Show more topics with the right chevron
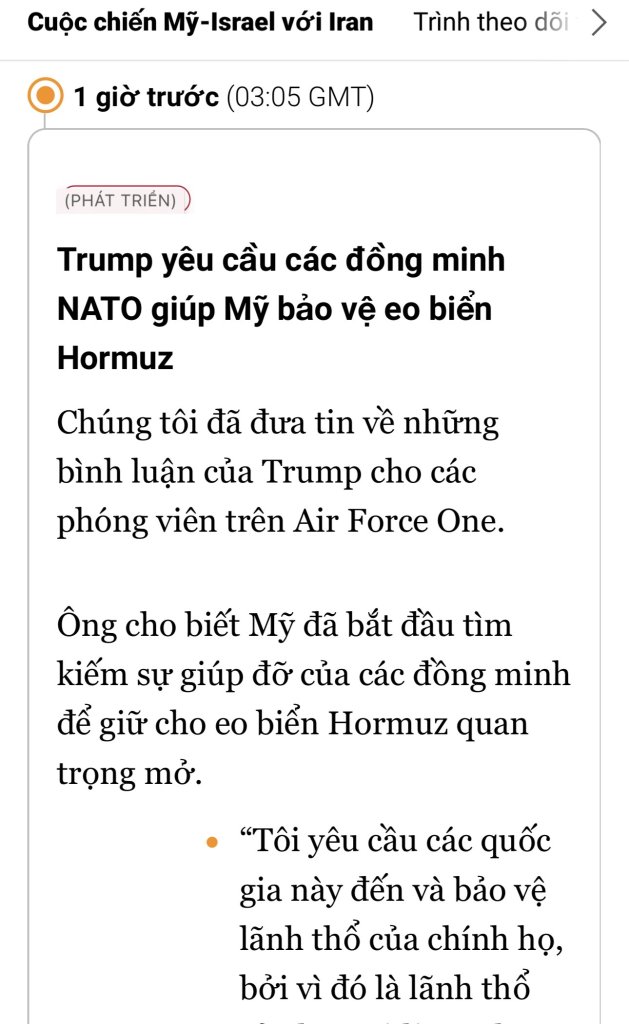 [x=600, y=23]
